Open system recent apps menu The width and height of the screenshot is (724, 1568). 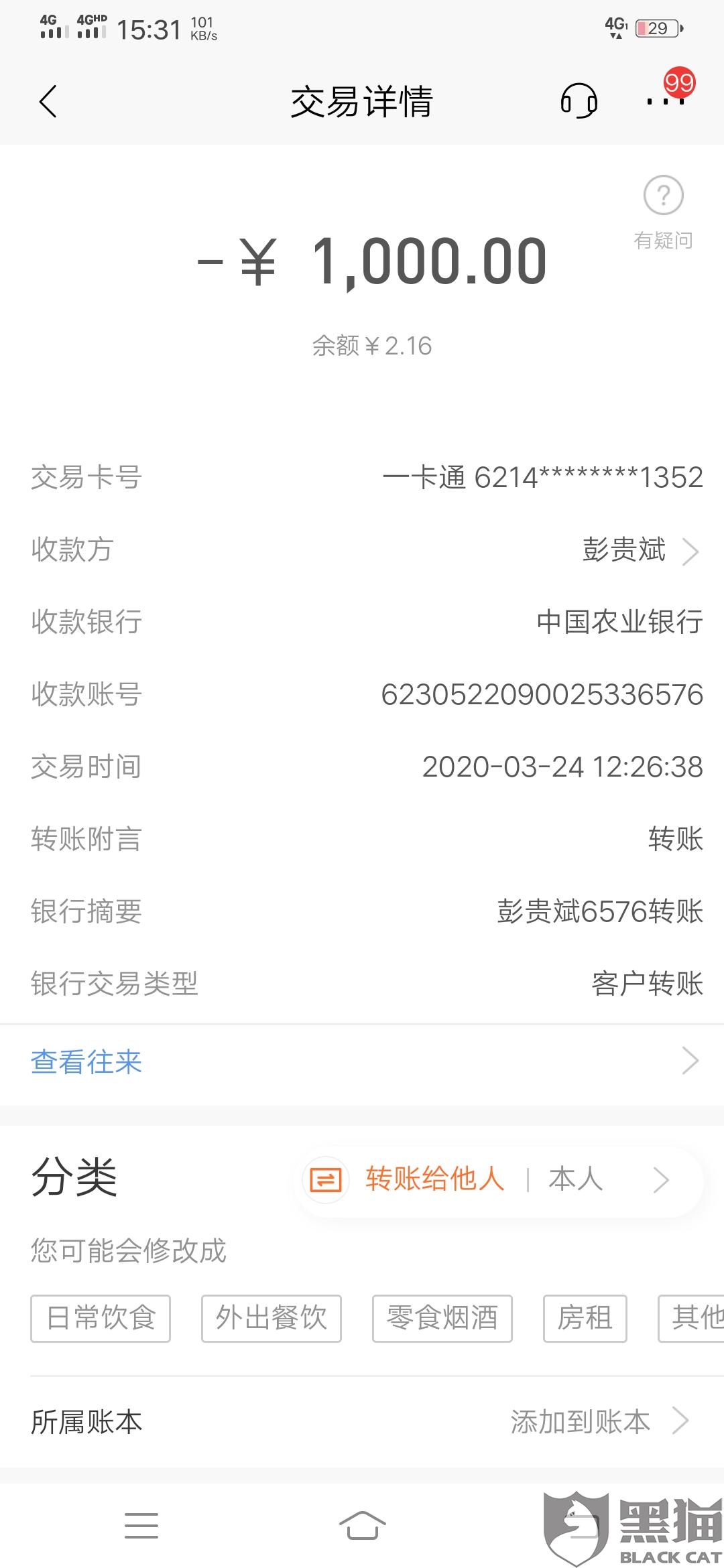(x=141, y=1526)
